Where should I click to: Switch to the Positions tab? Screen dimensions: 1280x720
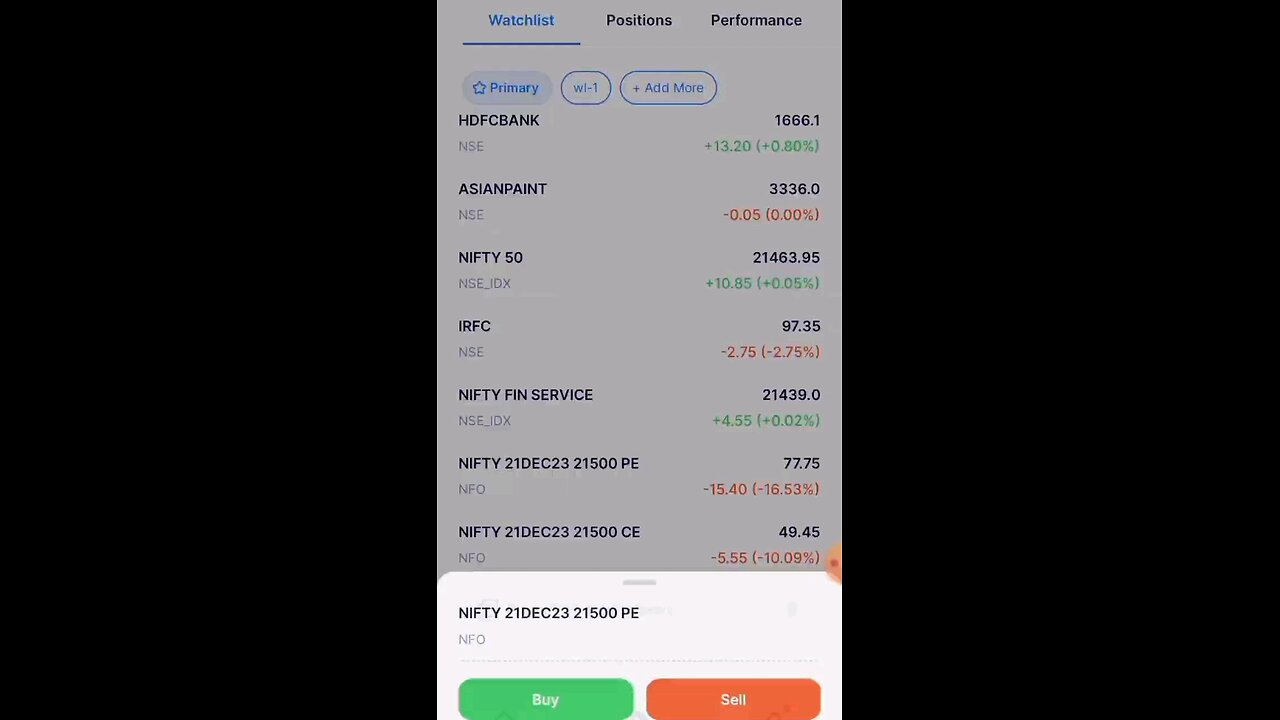(x=639, y=20)
